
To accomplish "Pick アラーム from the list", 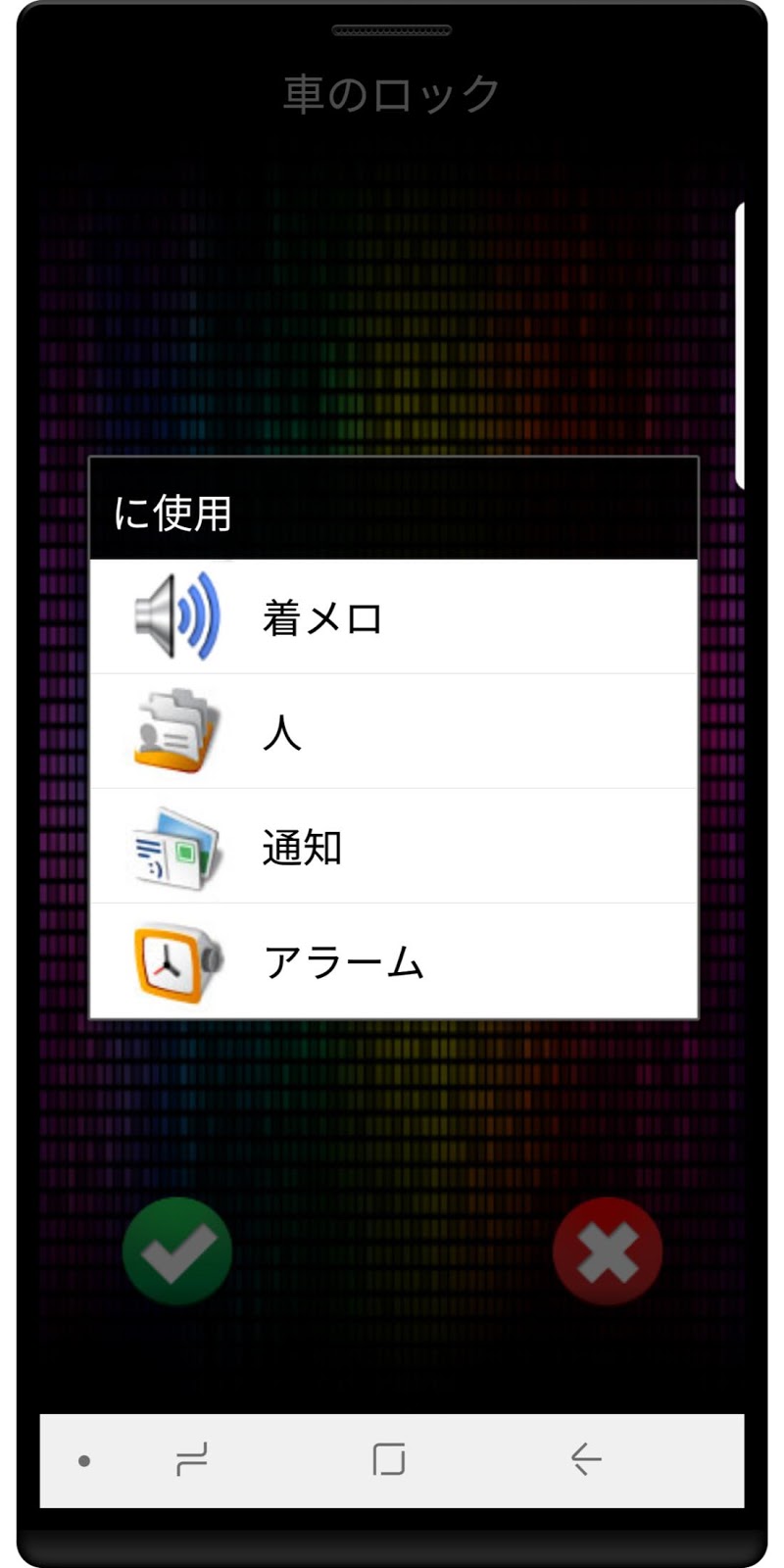I will pyautogui.click(x=392, y=961).
